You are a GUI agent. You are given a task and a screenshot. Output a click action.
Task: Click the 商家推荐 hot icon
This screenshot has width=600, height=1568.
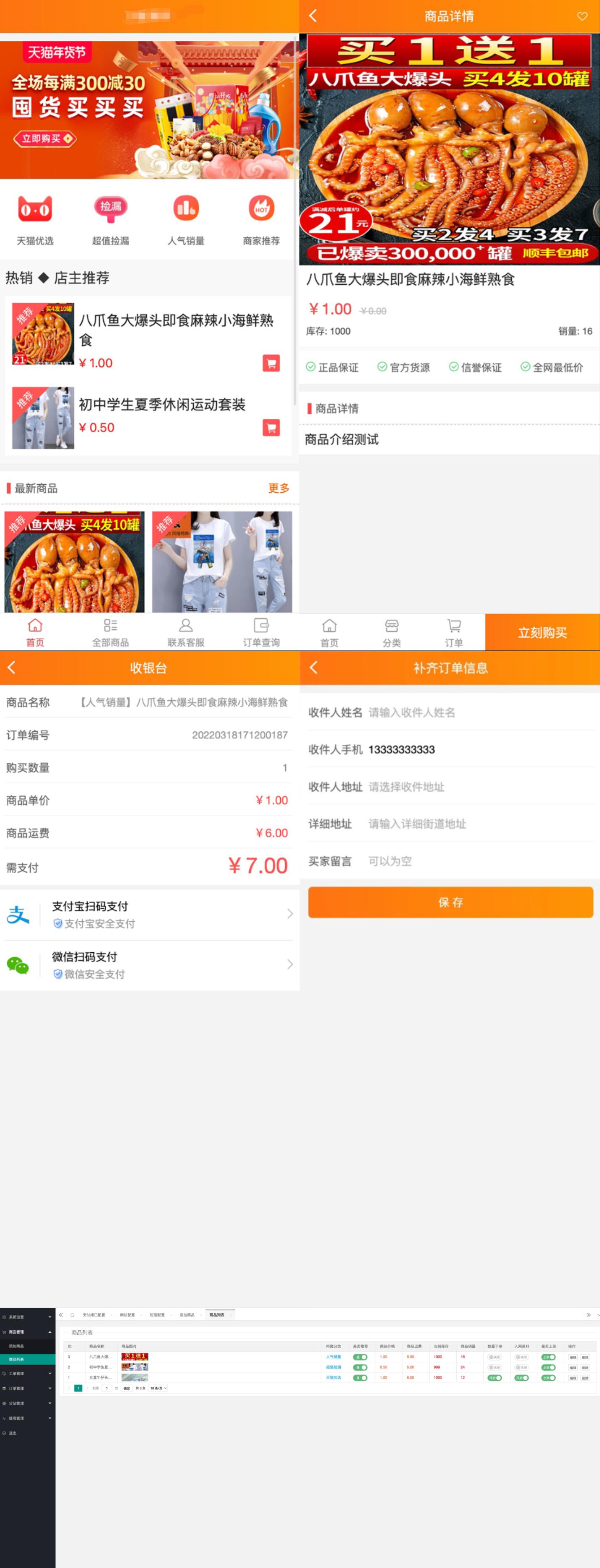[x=260, y=219]
